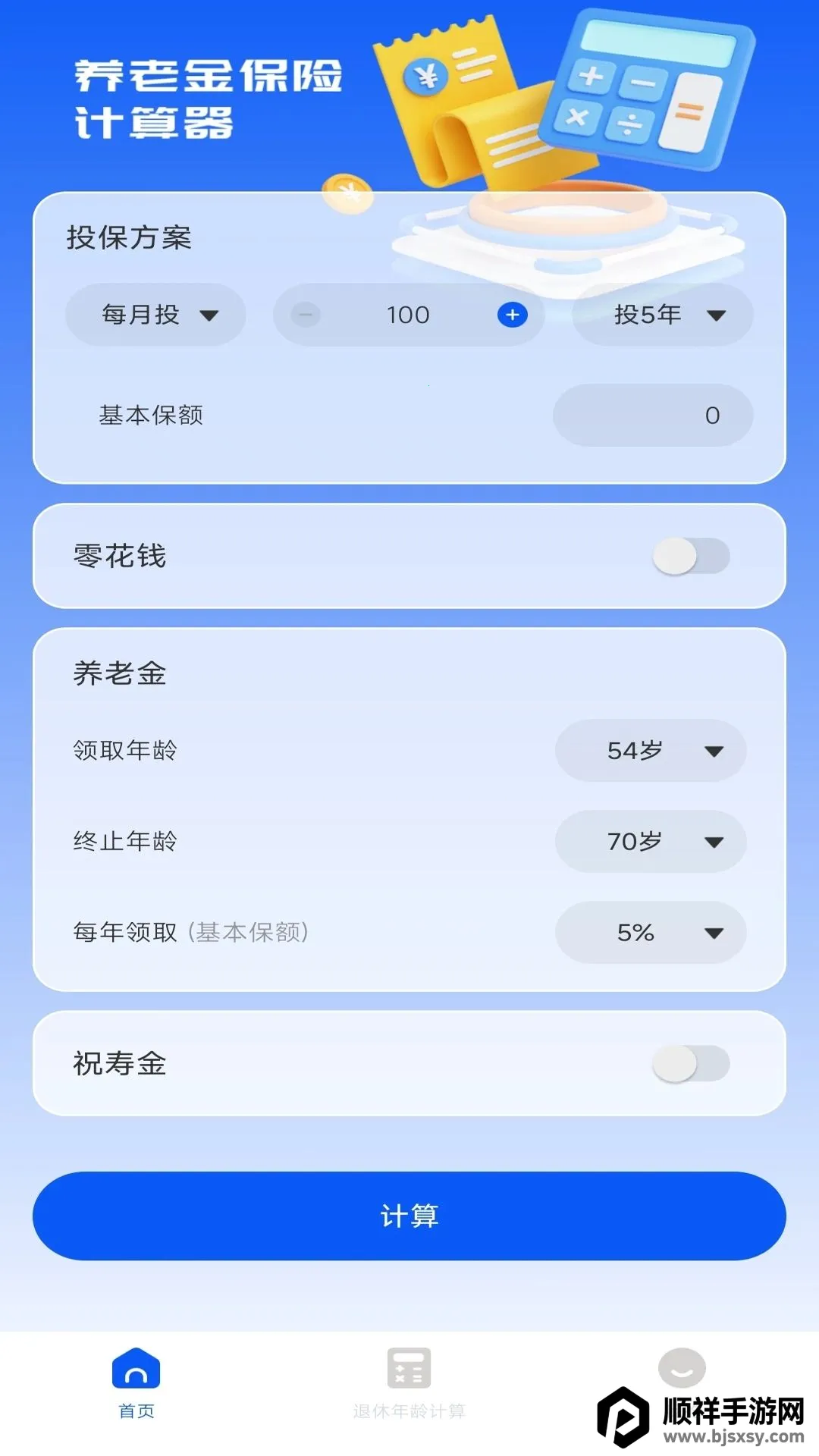The image size is (819, 1456).
Task: Increase the amount with the plus button
Action: [513, 315]
